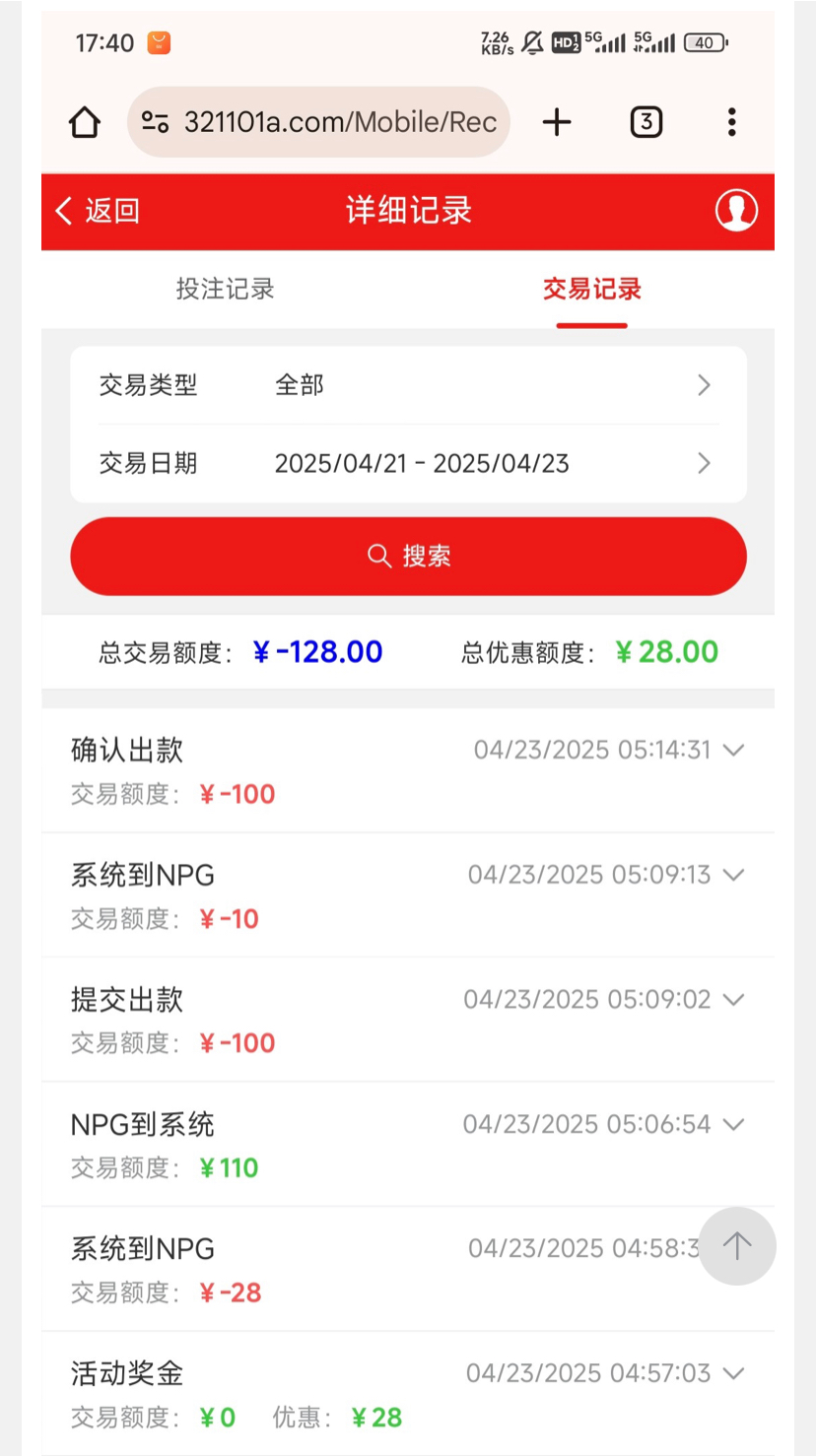Screen dimensions: 816x1456
Task: Expand the NPG到系统 record
Action: click(x=732, y=1124)
